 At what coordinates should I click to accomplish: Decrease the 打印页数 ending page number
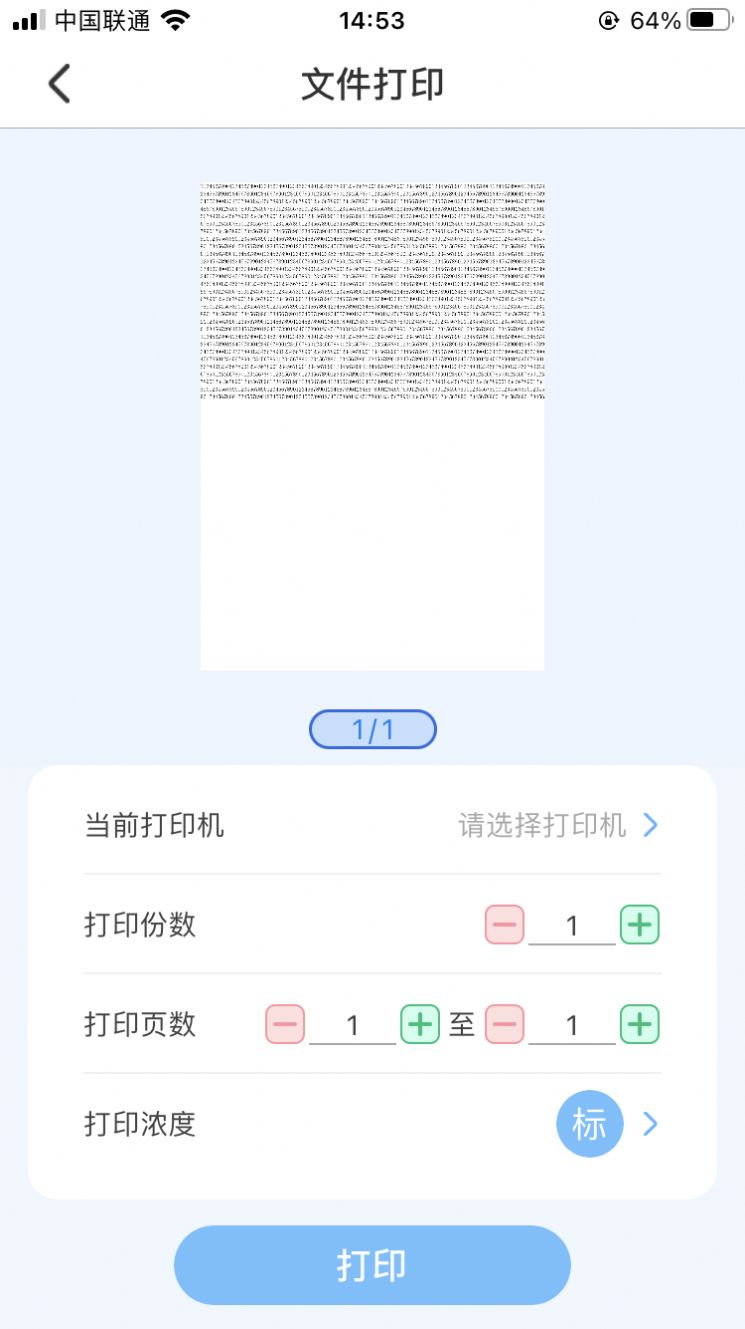tap(505, 1025)
